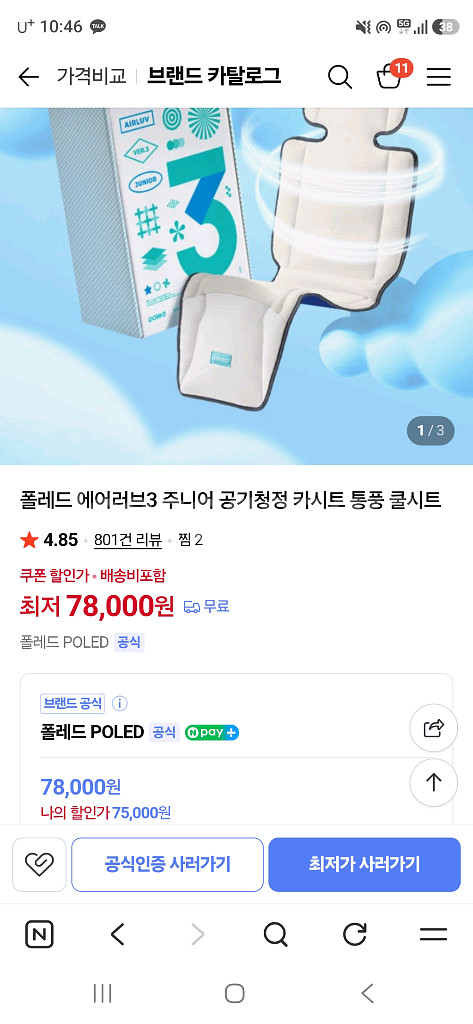Go back using the top-left arrow
The height and width of the screenshot is (1024, 473).
coord(29,77)
